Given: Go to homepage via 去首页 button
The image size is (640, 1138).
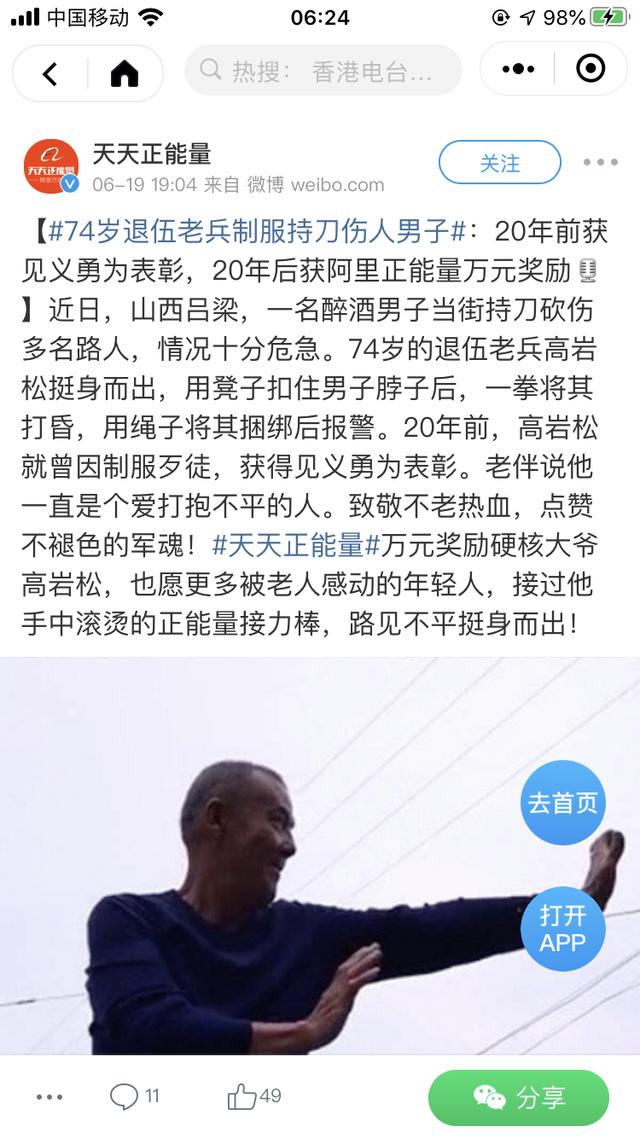Looking at the screenshot, I should pos(562,803).
